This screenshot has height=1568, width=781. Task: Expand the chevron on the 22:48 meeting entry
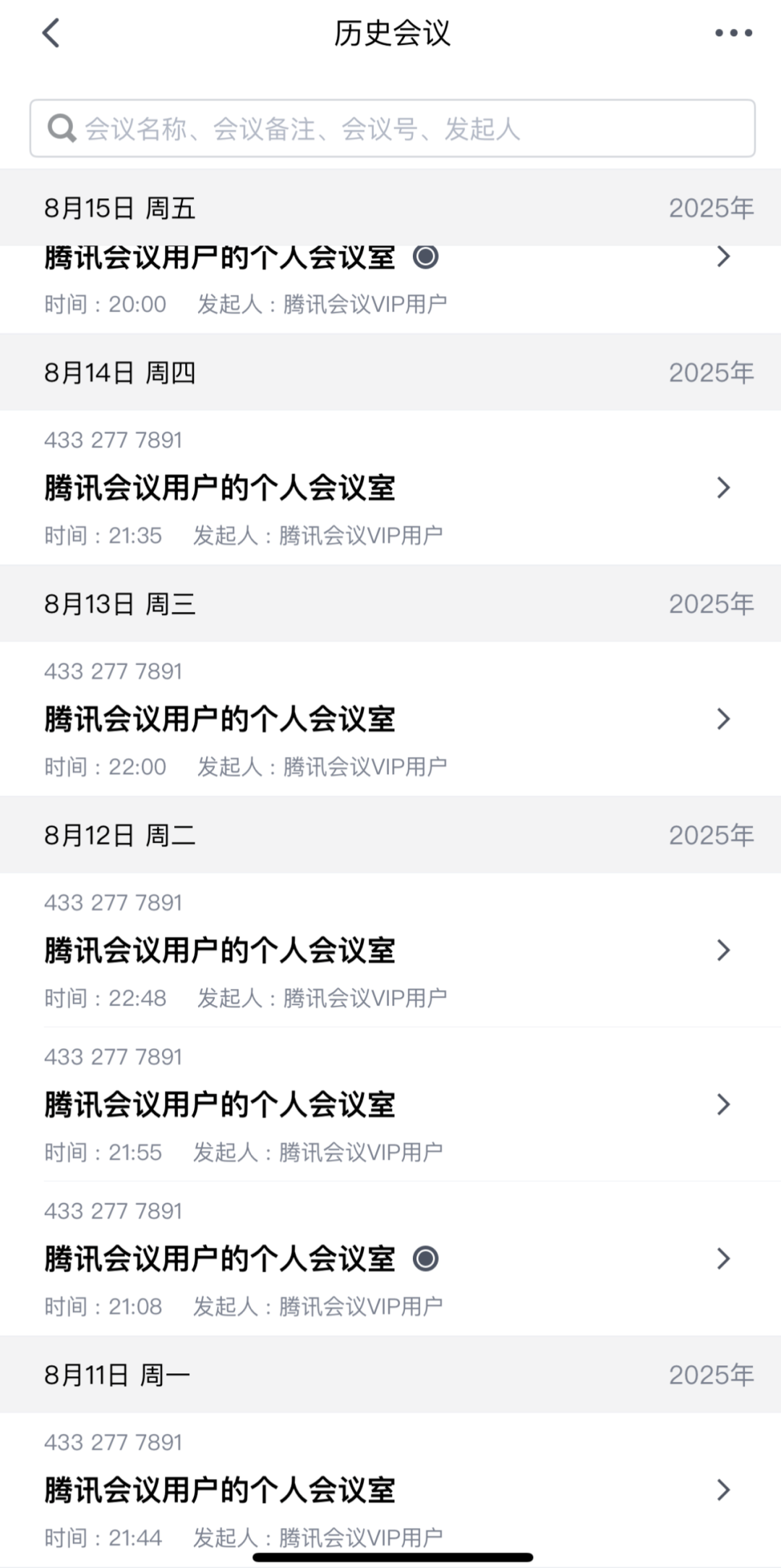pyautogui.click(x=723, y=950)
